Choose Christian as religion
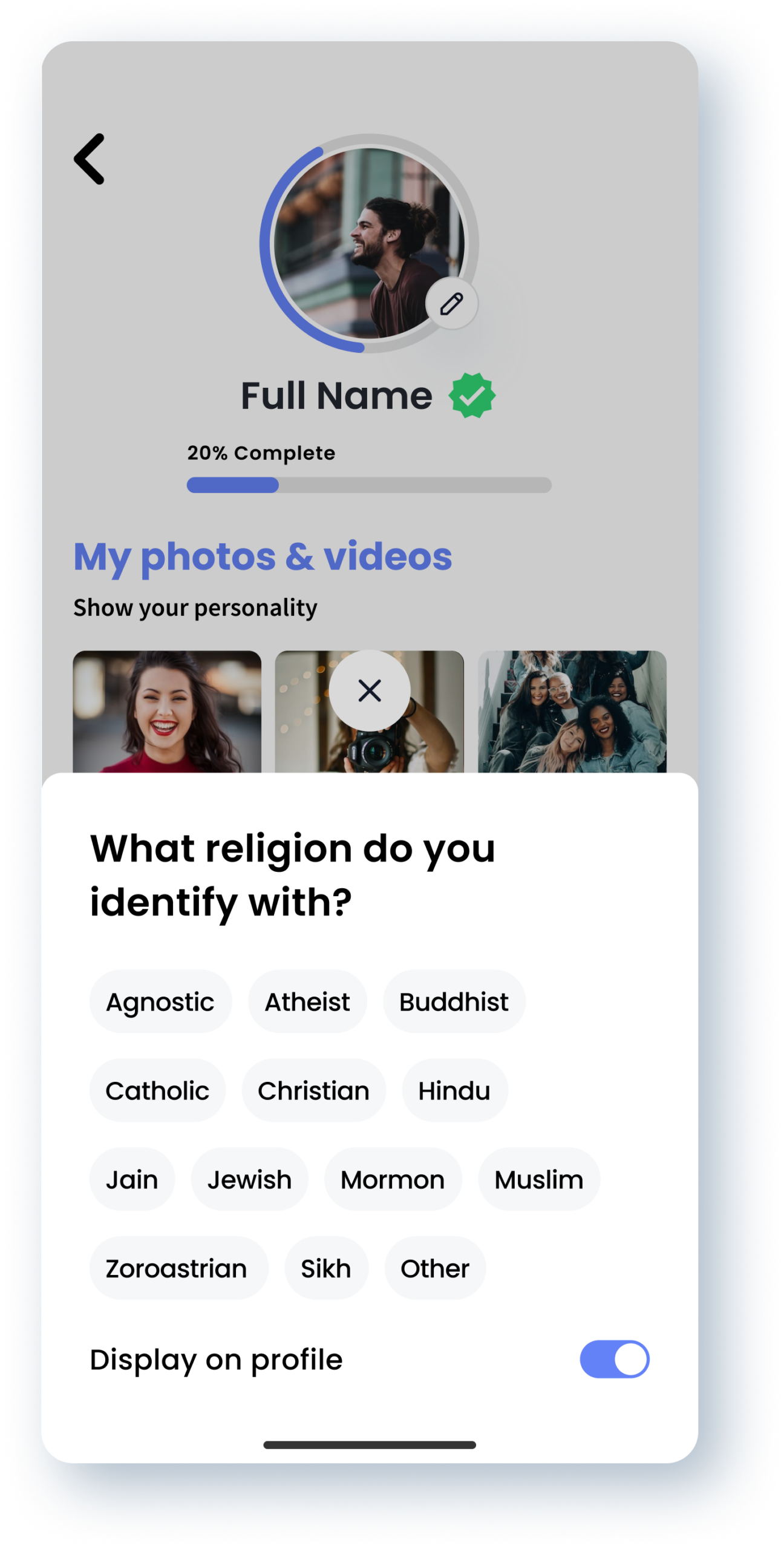 313,1091
